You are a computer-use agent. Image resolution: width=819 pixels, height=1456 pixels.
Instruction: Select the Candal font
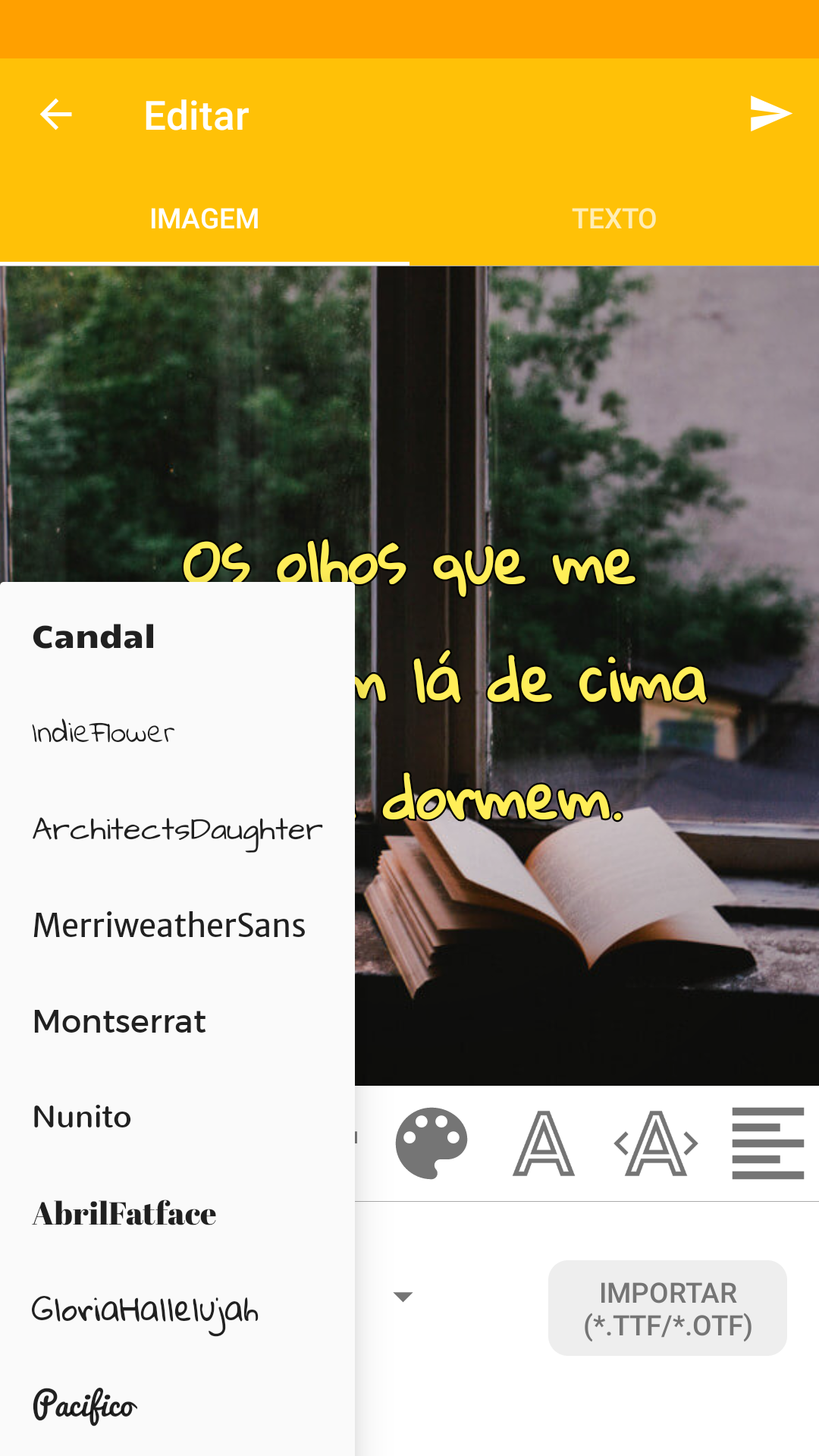[x=177, y=637]
